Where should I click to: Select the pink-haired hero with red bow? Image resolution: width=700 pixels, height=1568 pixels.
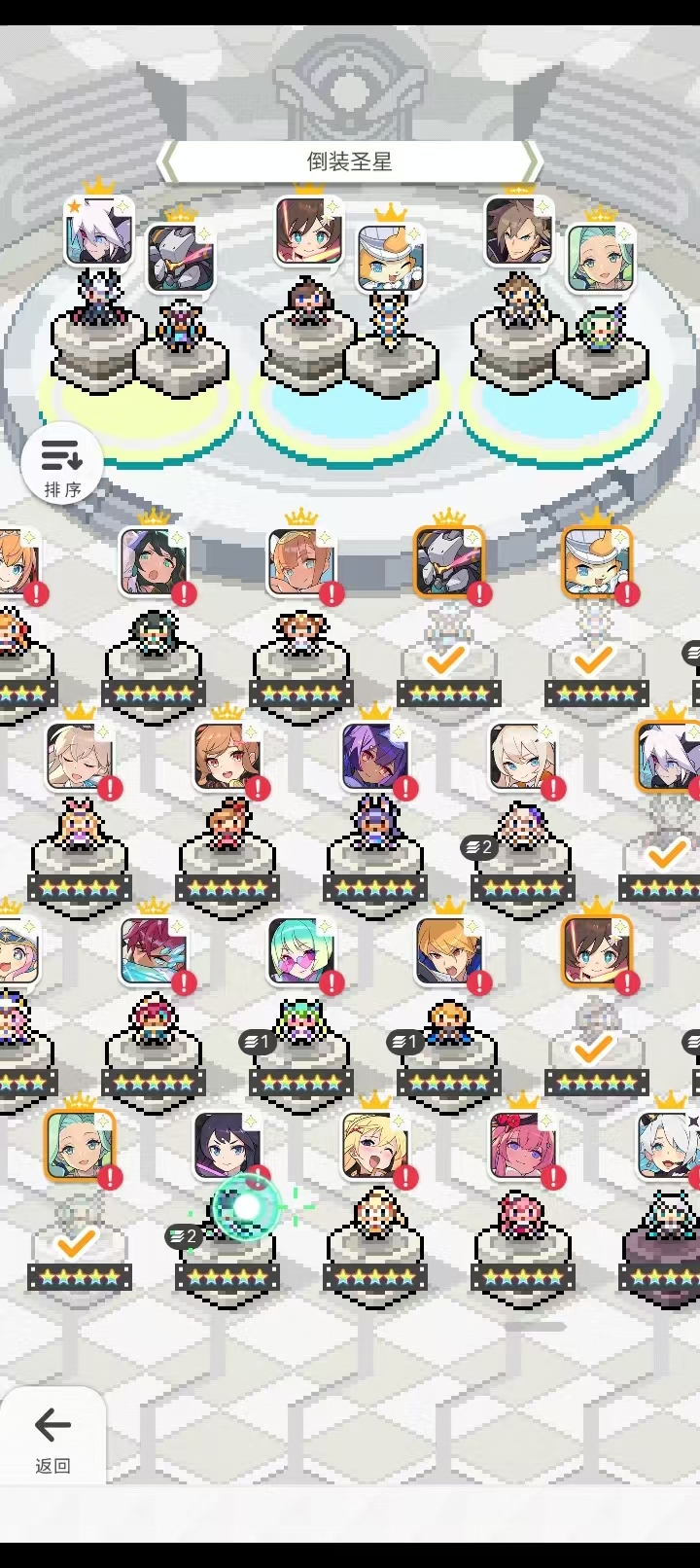tap(522, 1145)
